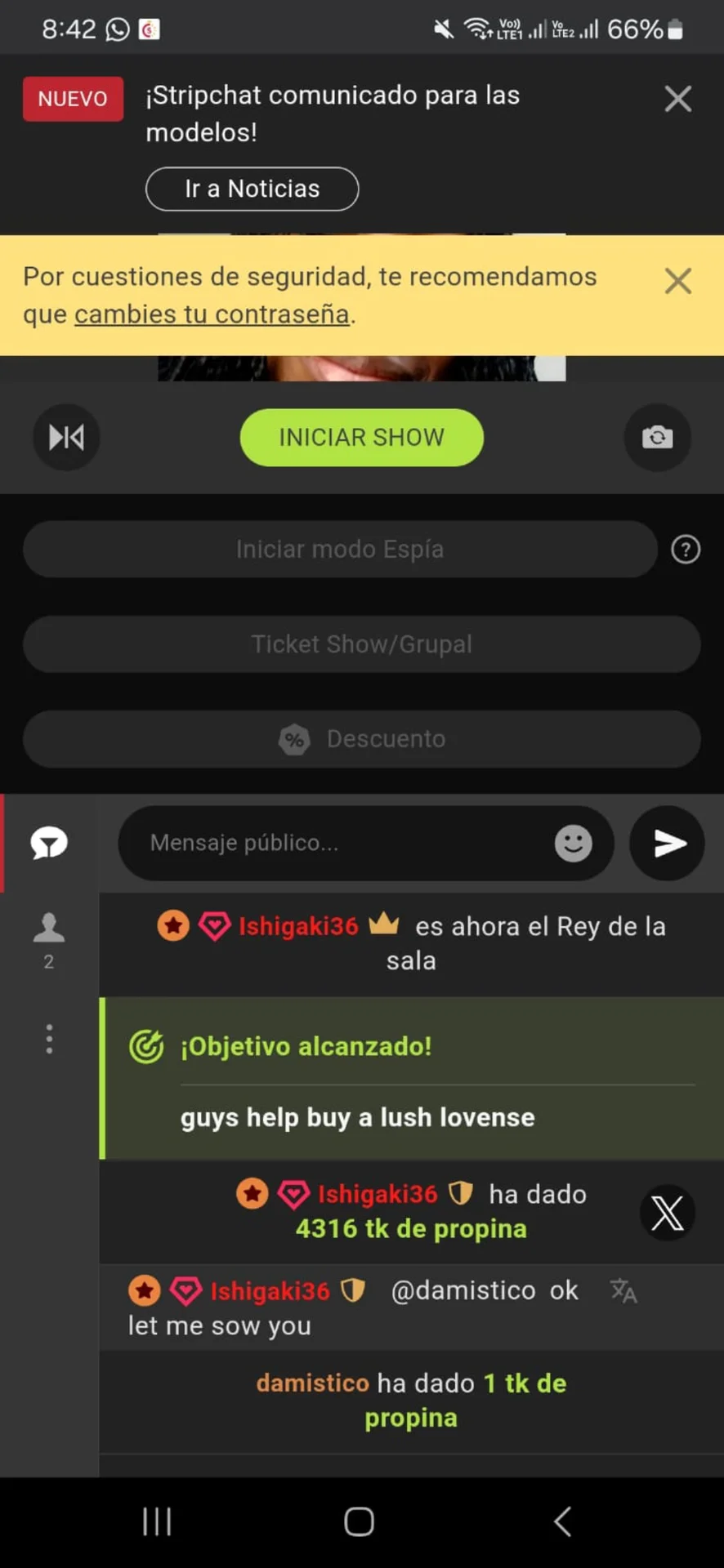Screen dimensions: 724x1568
Task: Send the public message
Action: click(667, 843)
